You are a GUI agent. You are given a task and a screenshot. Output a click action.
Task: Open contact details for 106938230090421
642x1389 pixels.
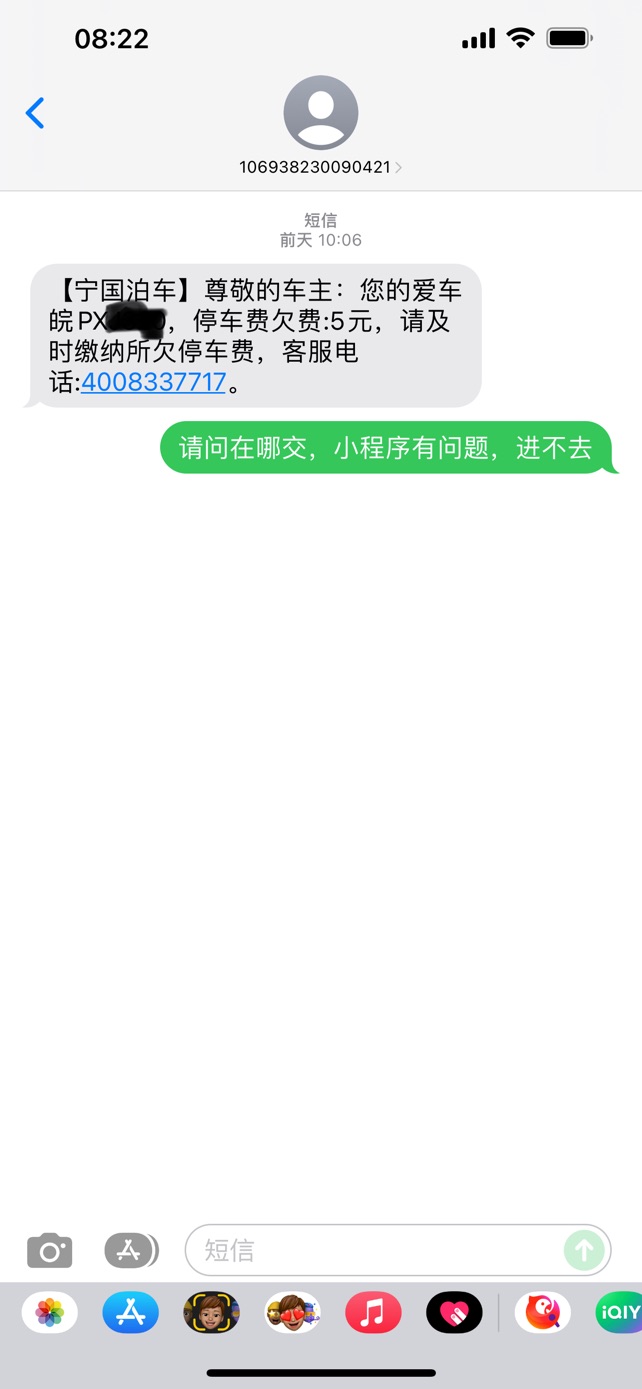coord(320,127)
